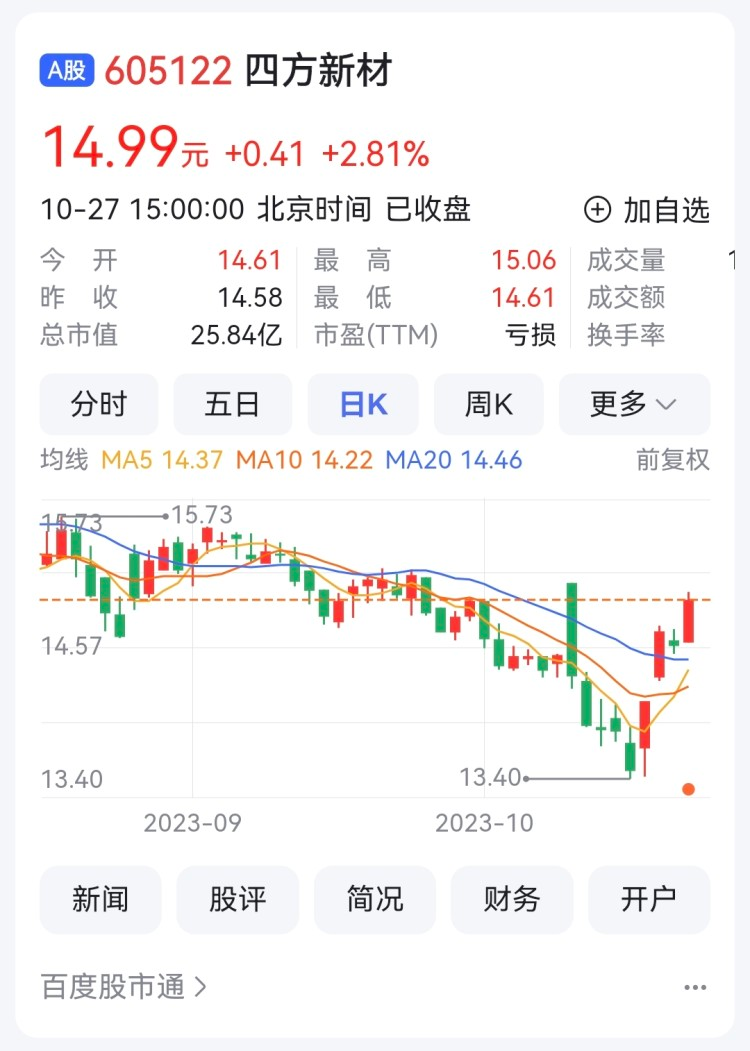This screenshot has width=750, height=1051.
Task: Select the 五日 tab
Action: [232, 404]
